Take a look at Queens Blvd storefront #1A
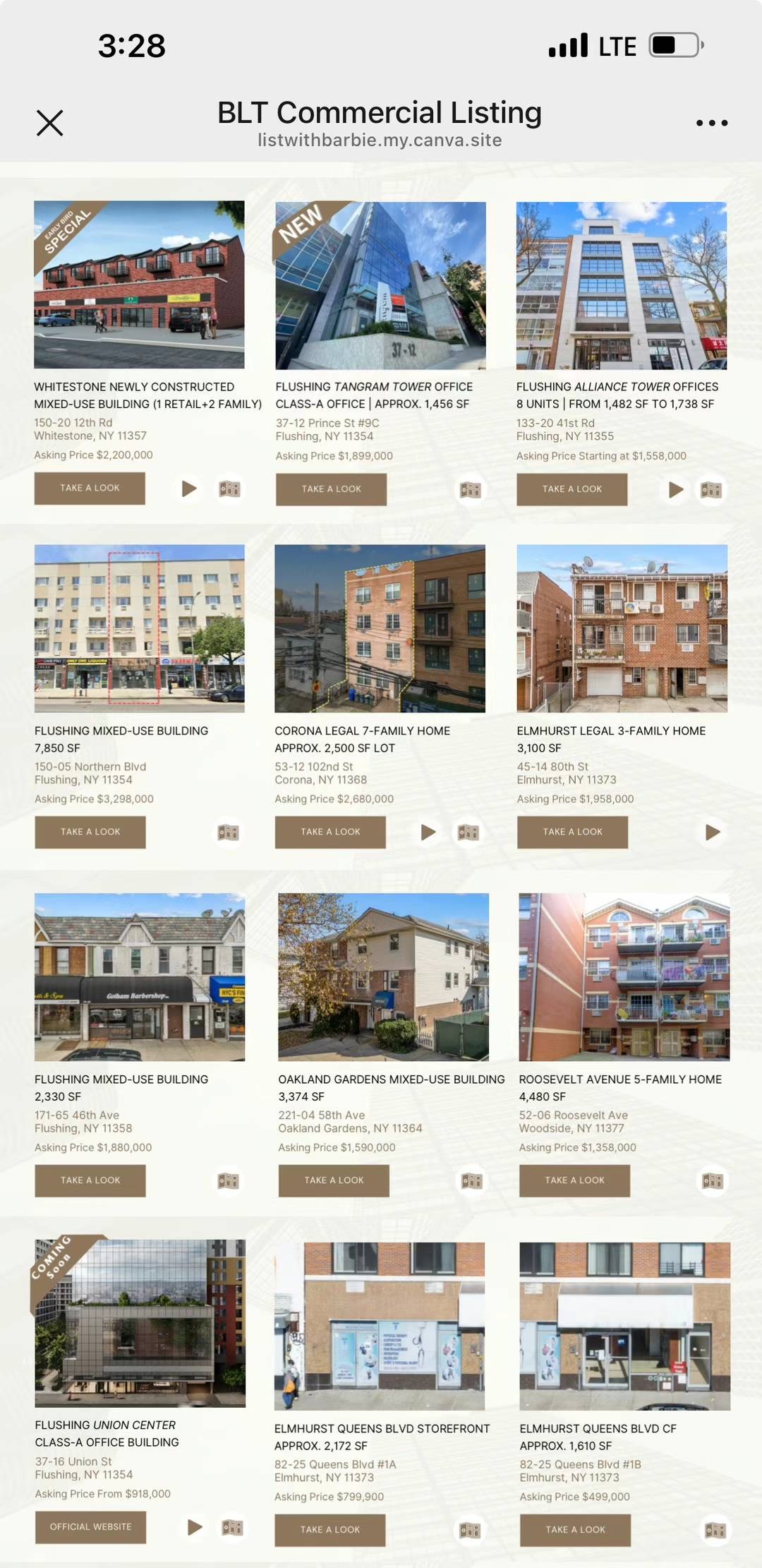The image size is (762, 1568). (329, 1530)
